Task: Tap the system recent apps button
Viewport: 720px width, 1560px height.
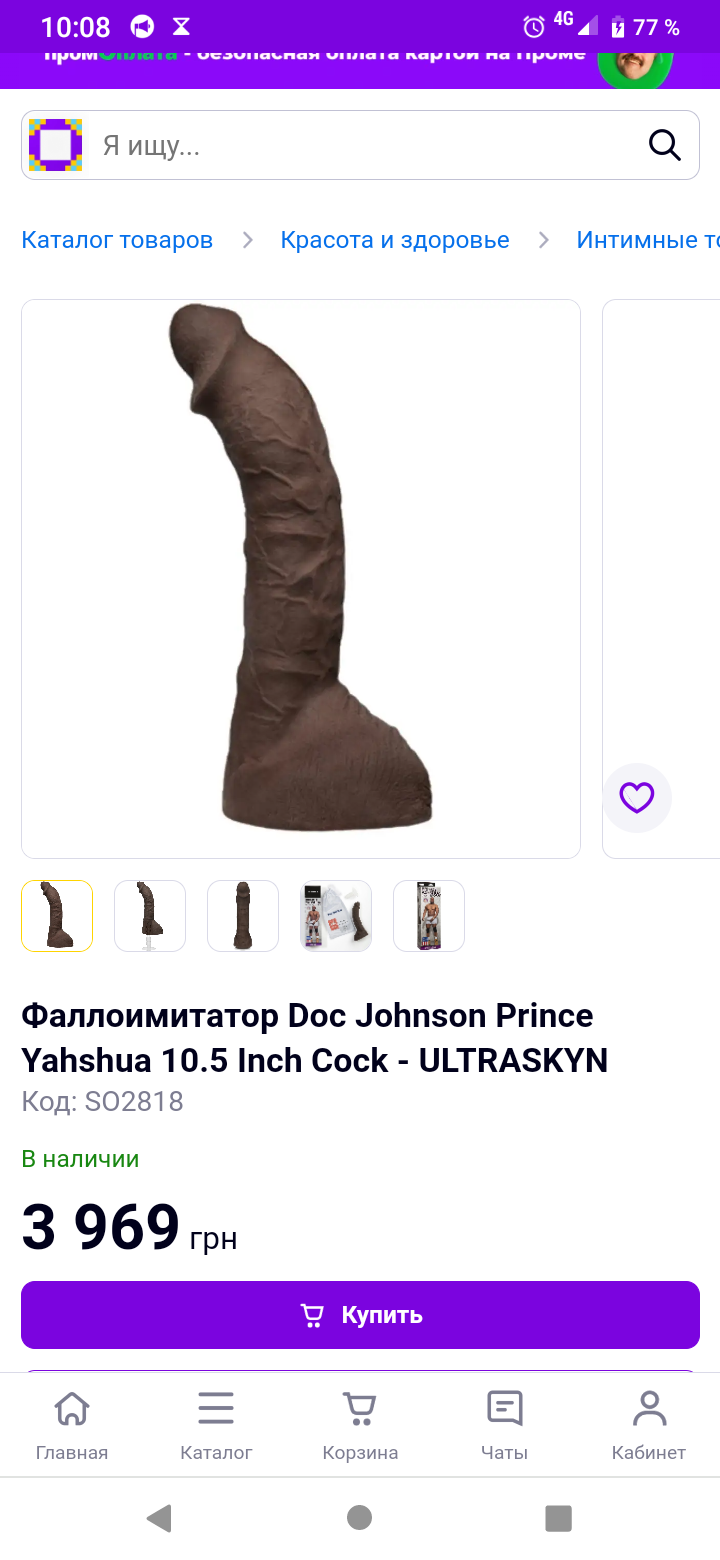Action: [558, 1518]
